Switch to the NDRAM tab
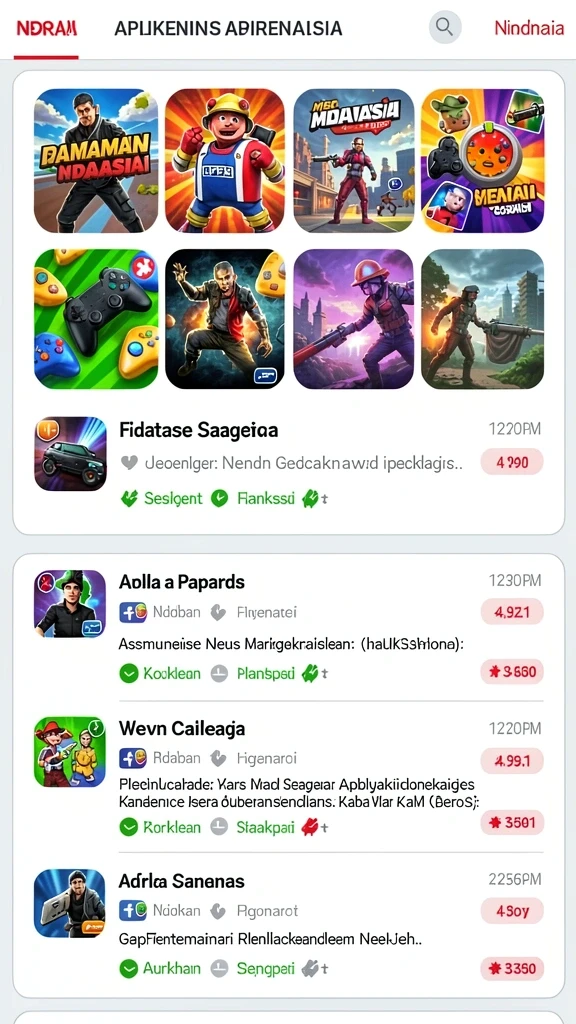 click(46, 28)
